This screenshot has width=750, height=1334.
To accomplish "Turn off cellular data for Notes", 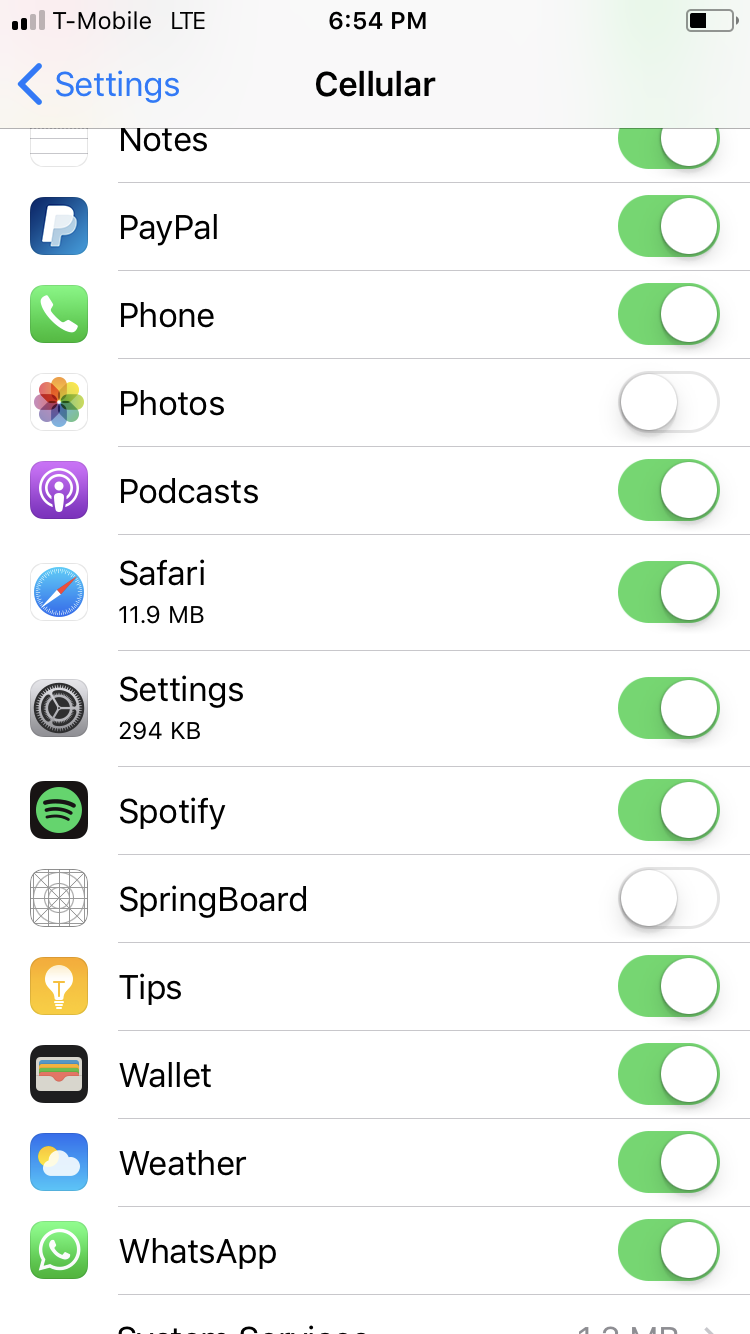I will 668,146.
